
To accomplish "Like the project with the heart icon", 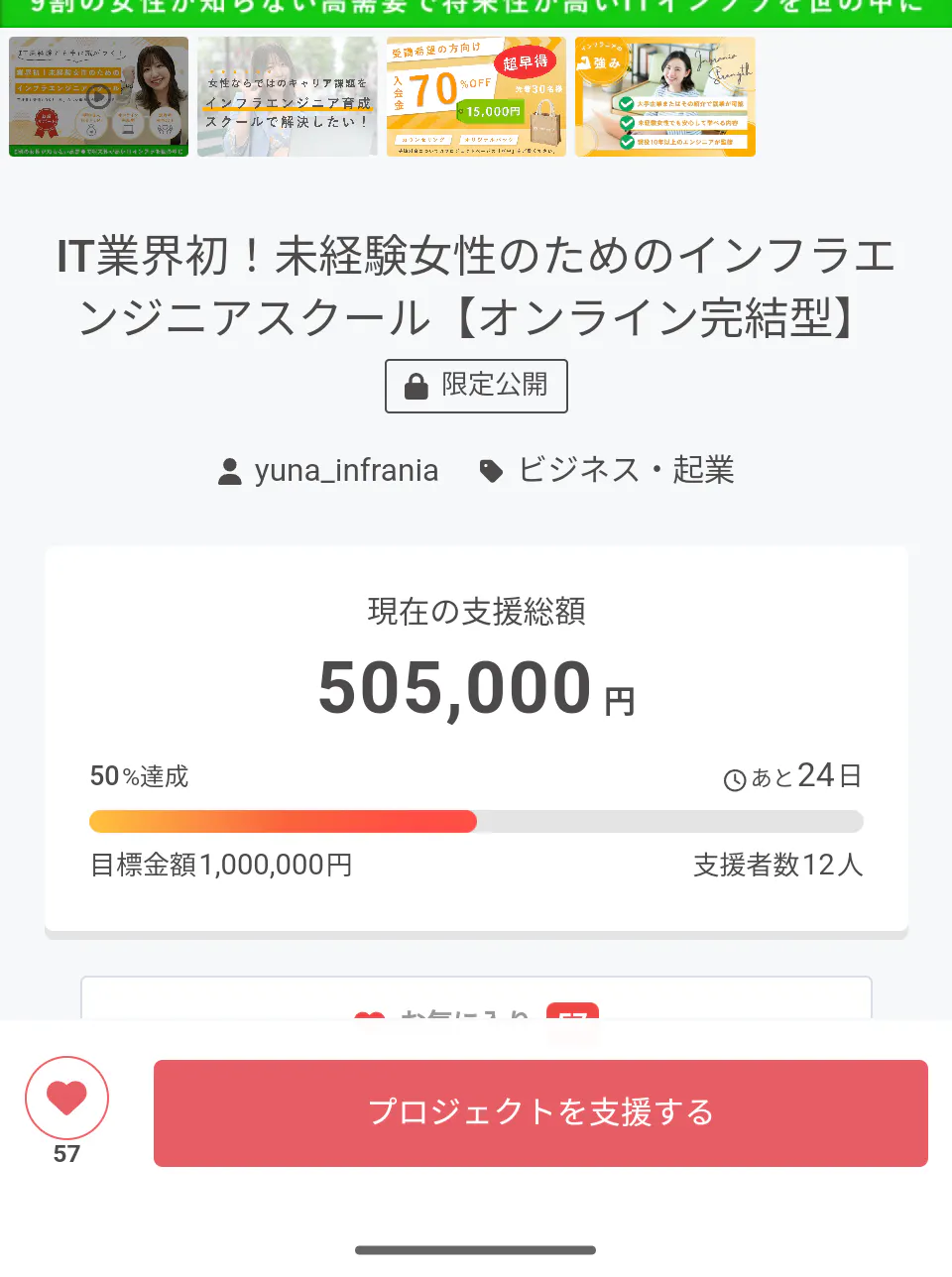I will click(66, 1098).
